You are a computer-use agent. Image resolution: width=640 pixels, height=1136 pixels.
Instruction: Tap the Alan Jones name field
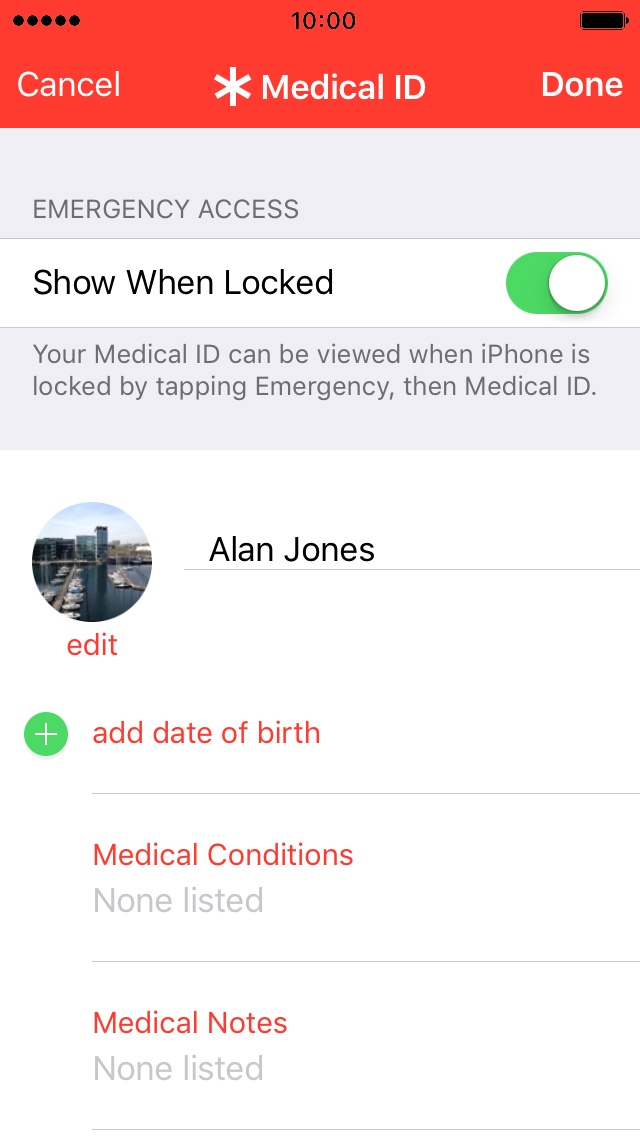[x=412, y=549]
